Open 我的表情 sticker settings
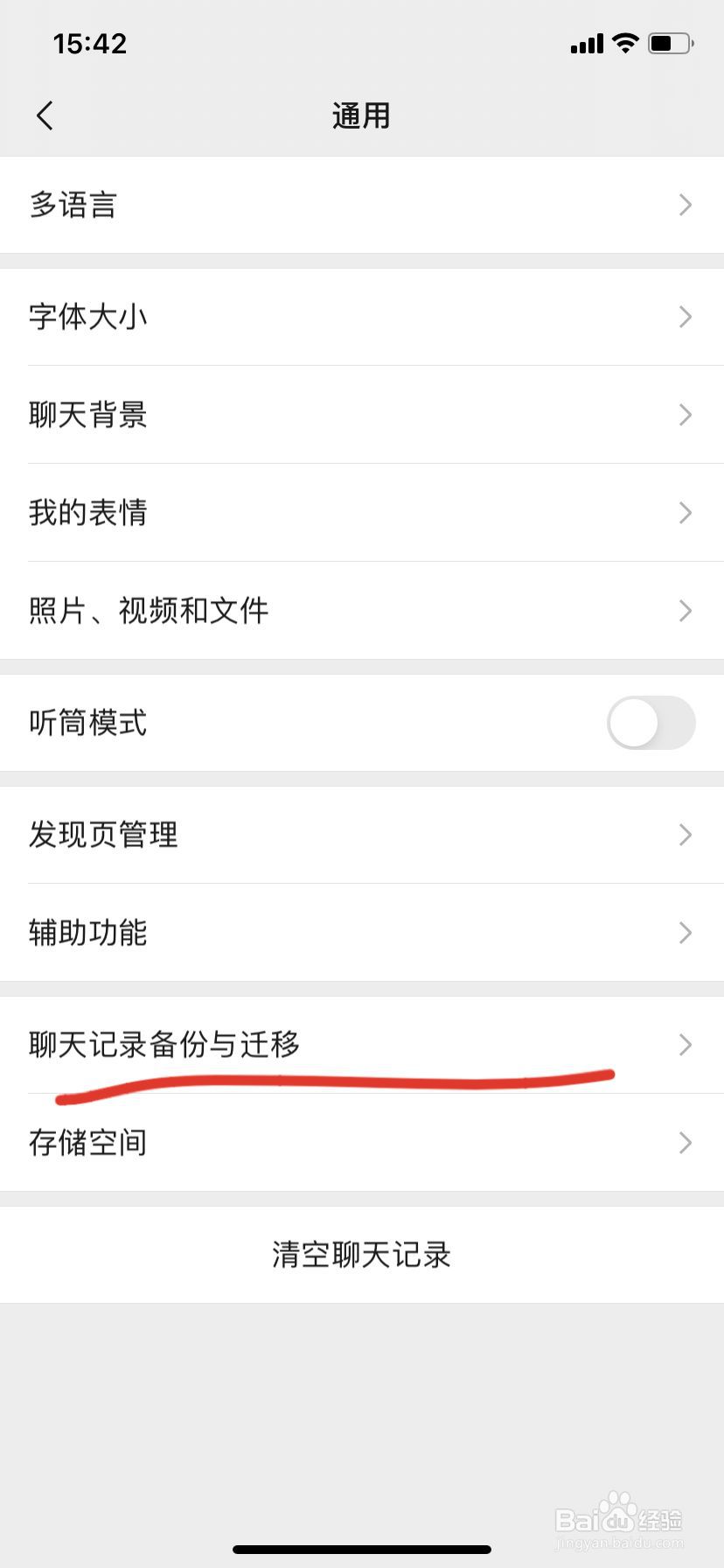The height and width of the screenshot is (1568, 724). [362, 513]
